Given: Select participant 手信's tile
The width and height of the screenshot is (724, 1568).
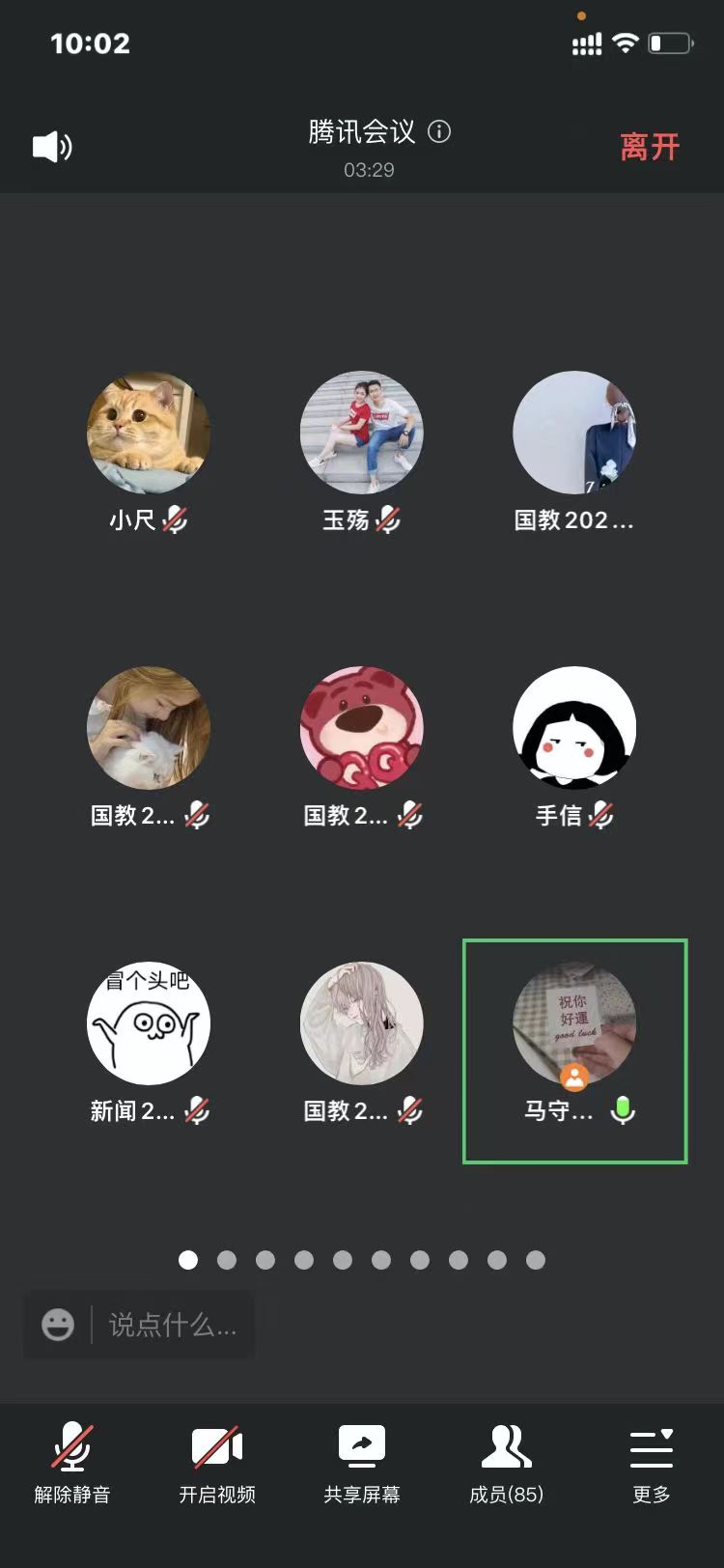Looking at the screenshot, I should pyautogui.click(x=574, y=729).
